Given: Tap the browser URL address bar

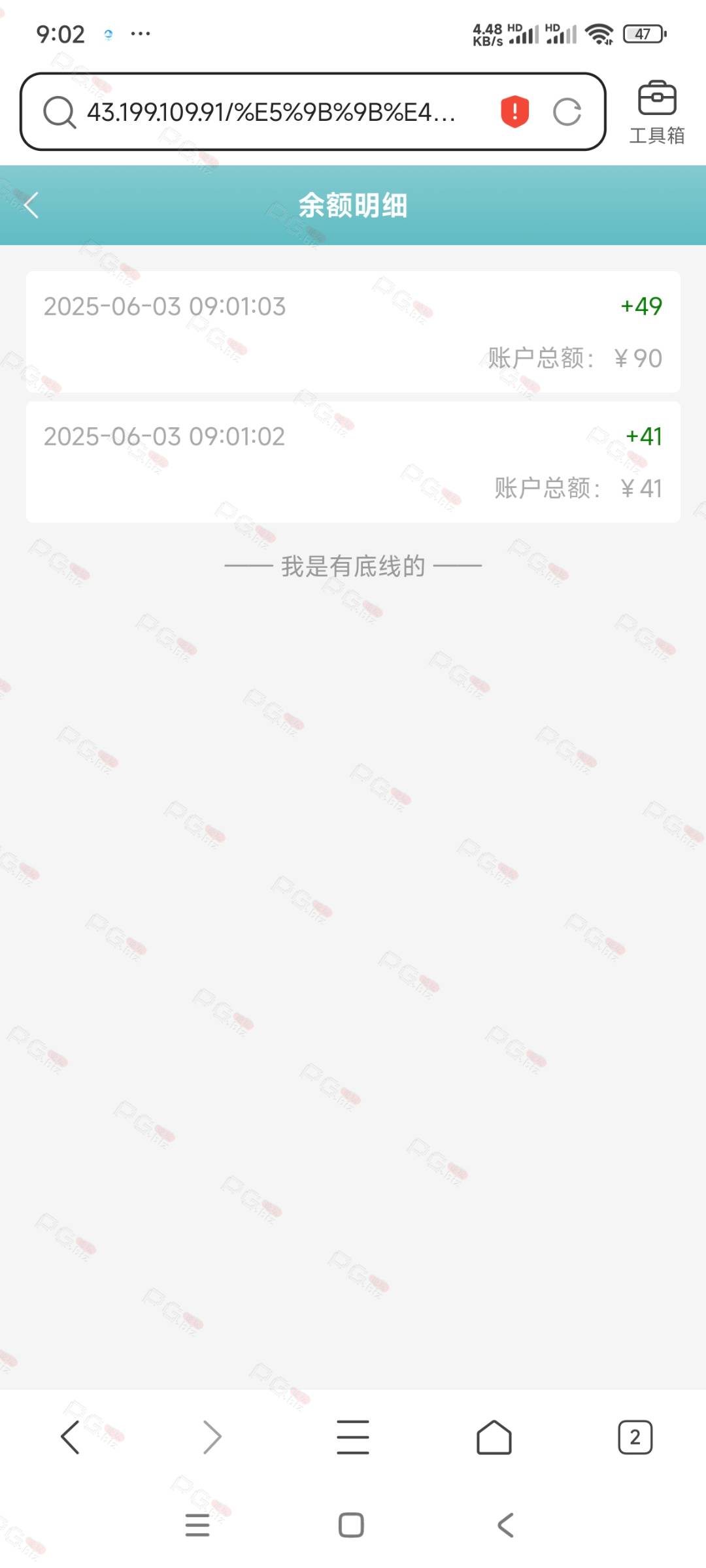Looking at the screenshot, I should [271, 112].
